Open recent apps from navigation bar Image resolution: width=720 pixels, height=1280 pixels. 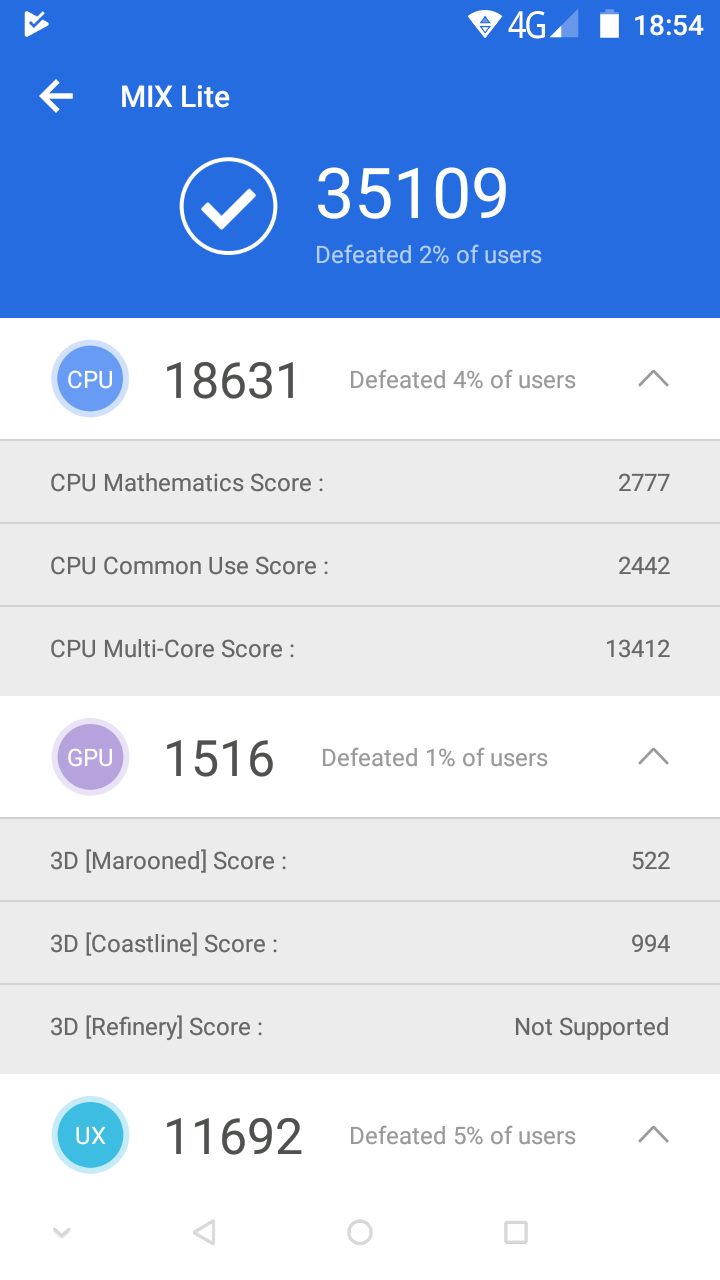pos(516,1233)
